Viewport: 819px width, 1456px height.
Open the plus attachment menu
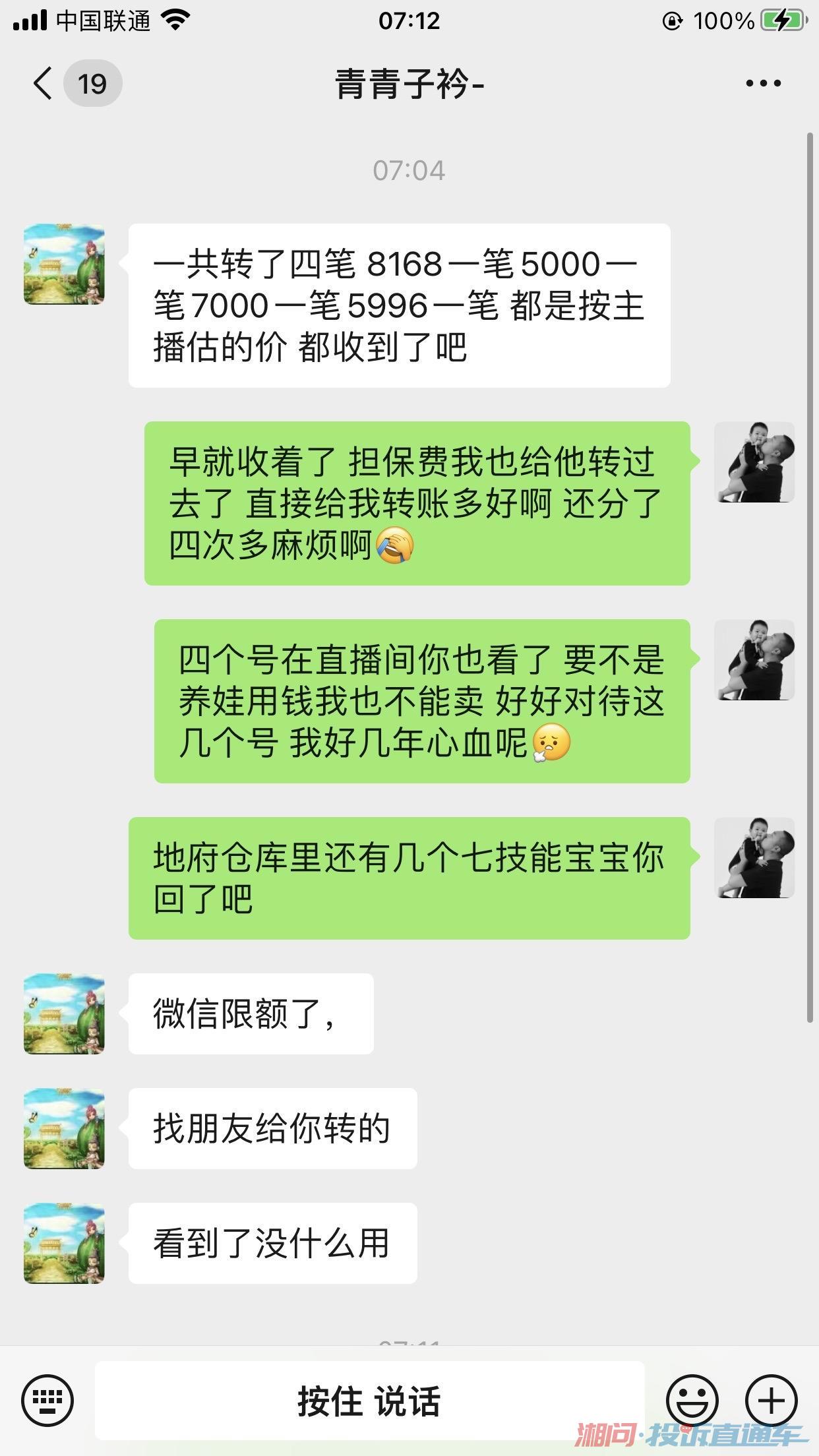pos(771,1401)
